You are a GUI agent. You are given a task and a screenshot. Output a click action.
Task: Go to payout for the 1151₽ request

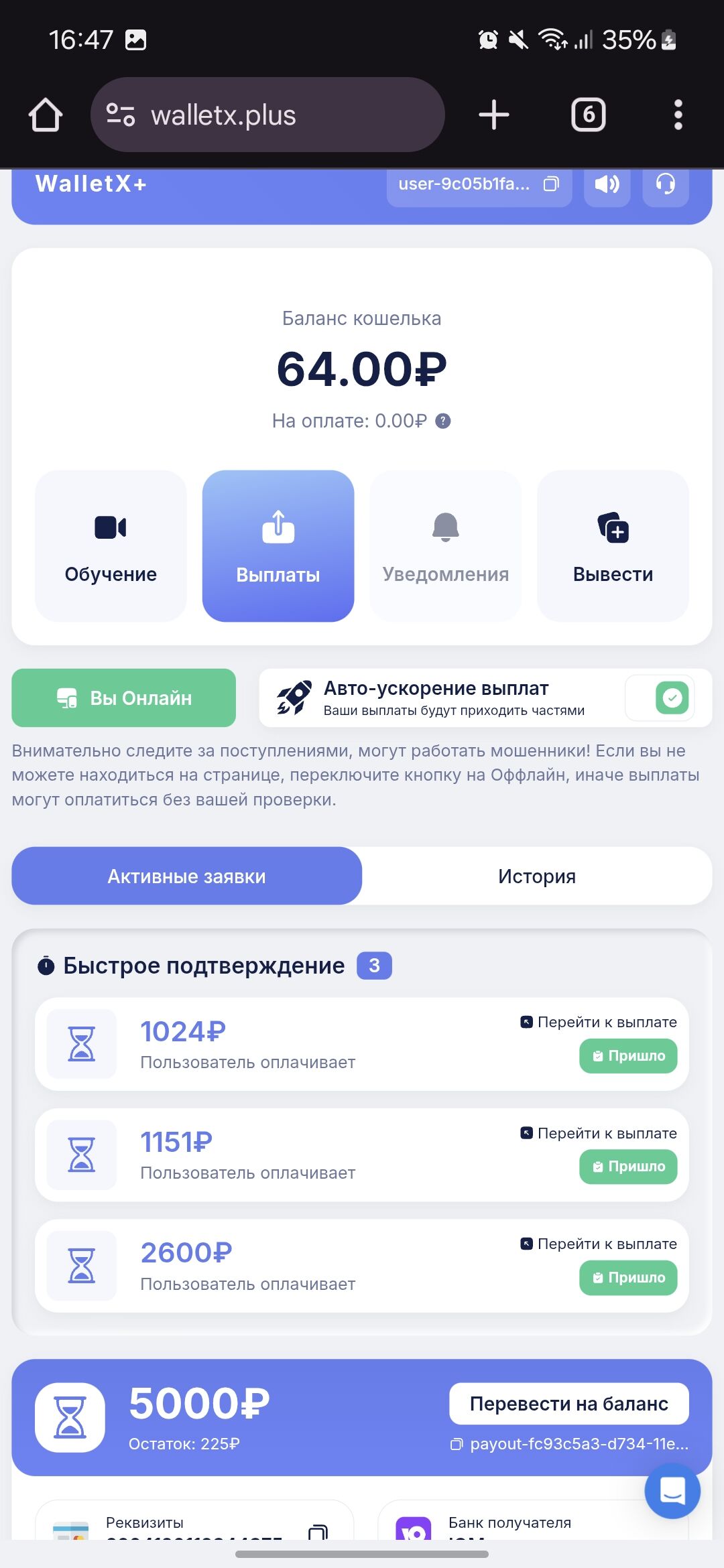click(599, 1133)
